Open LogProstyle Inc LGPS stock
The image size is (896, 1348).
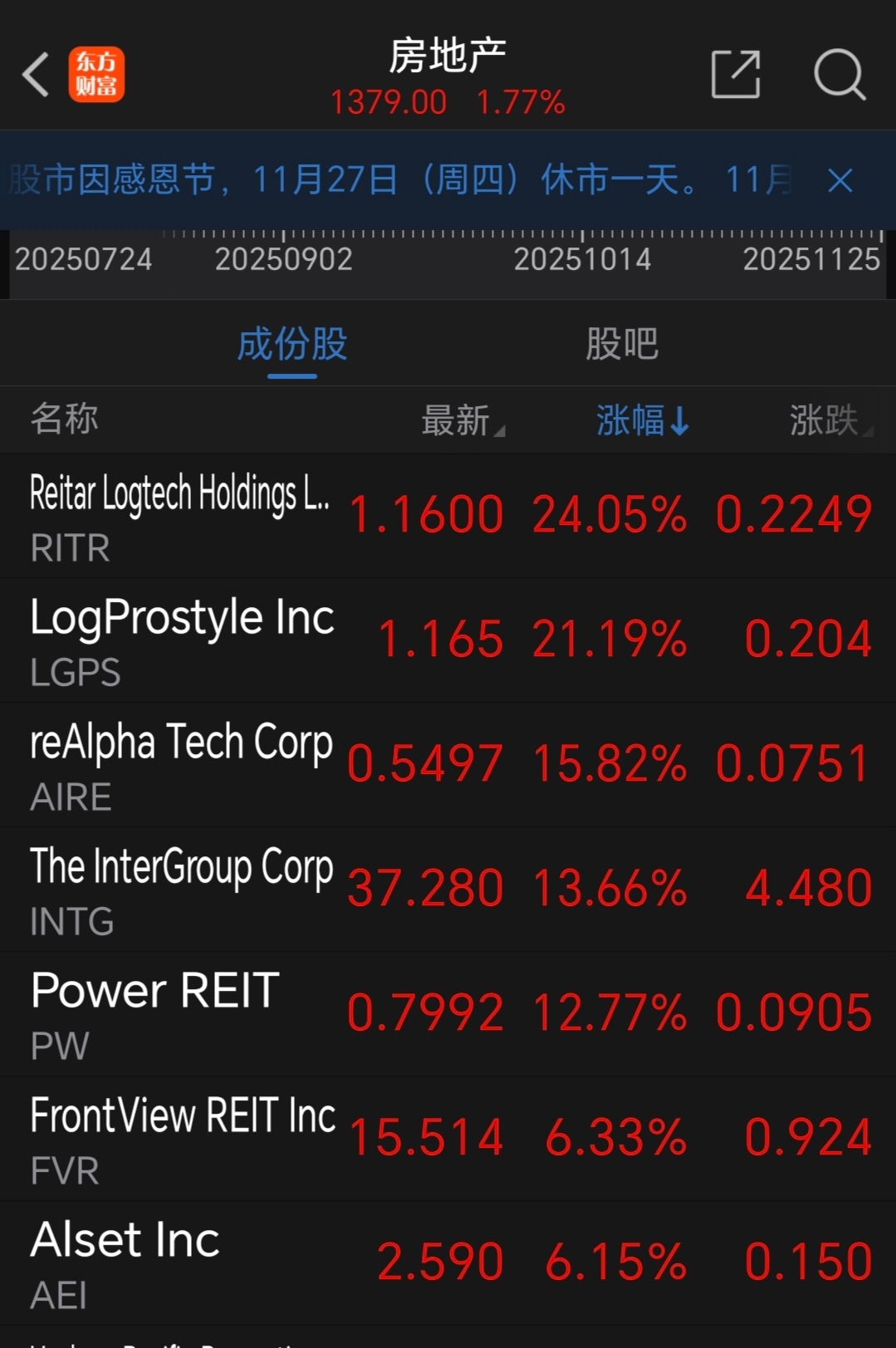point(181,640)
